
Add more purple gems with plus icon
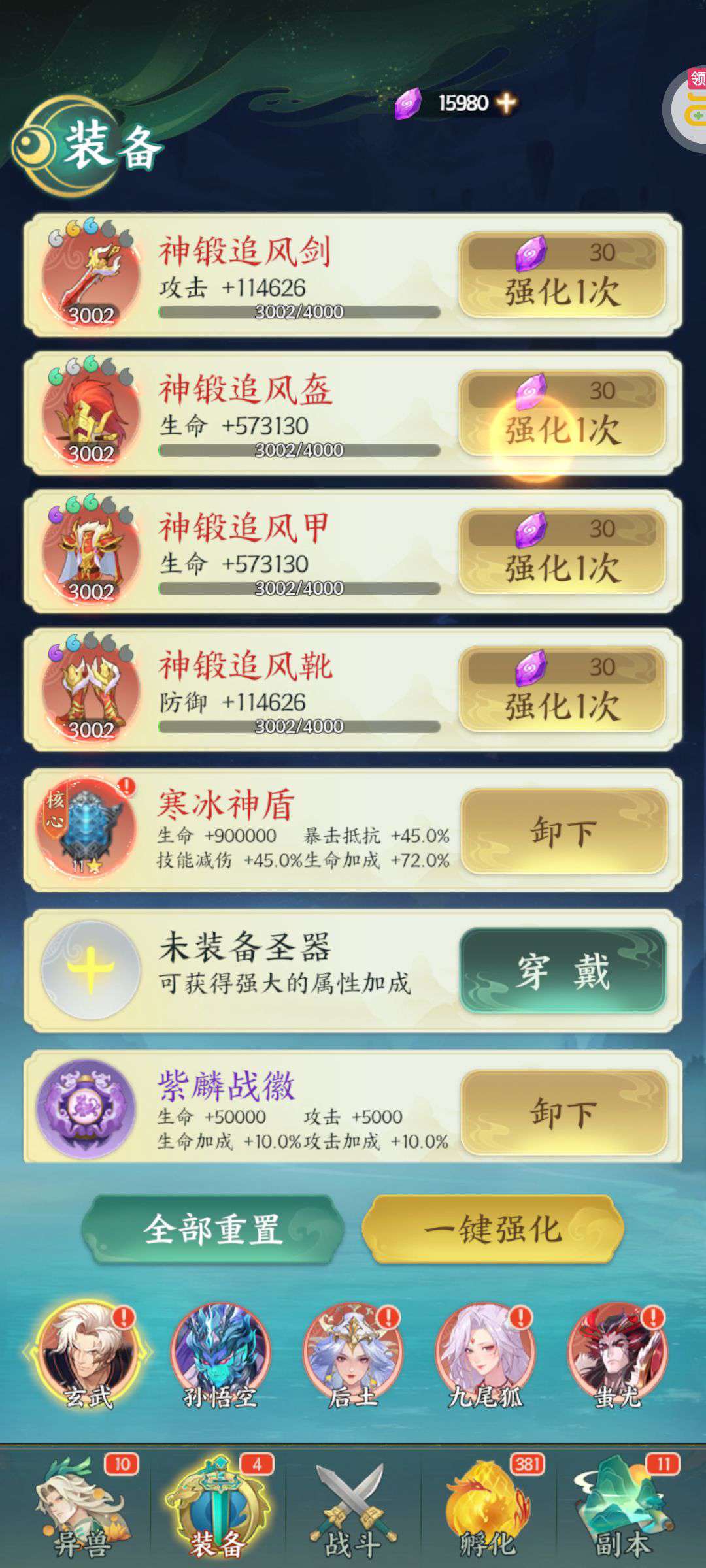[506, 103]
